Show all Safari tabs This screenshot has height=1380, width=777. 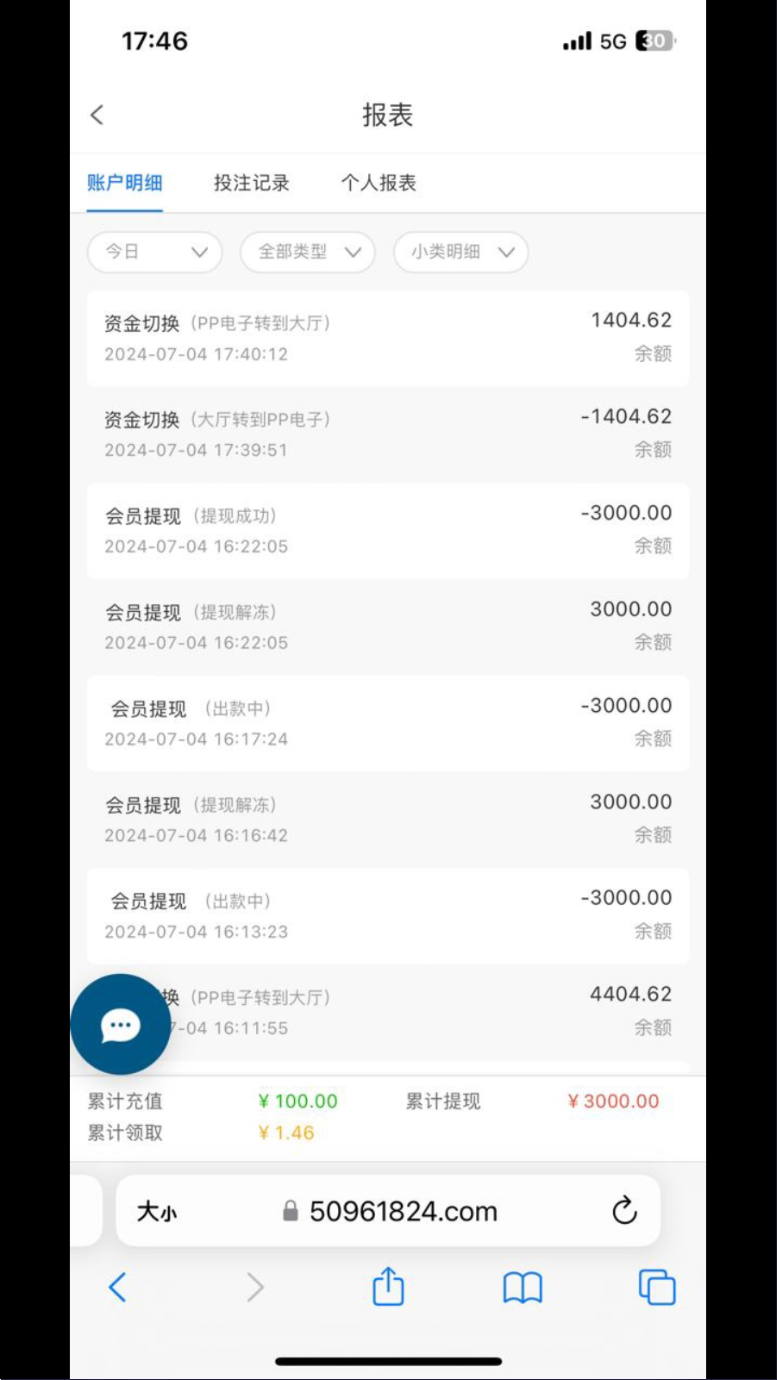[657, 1287]
